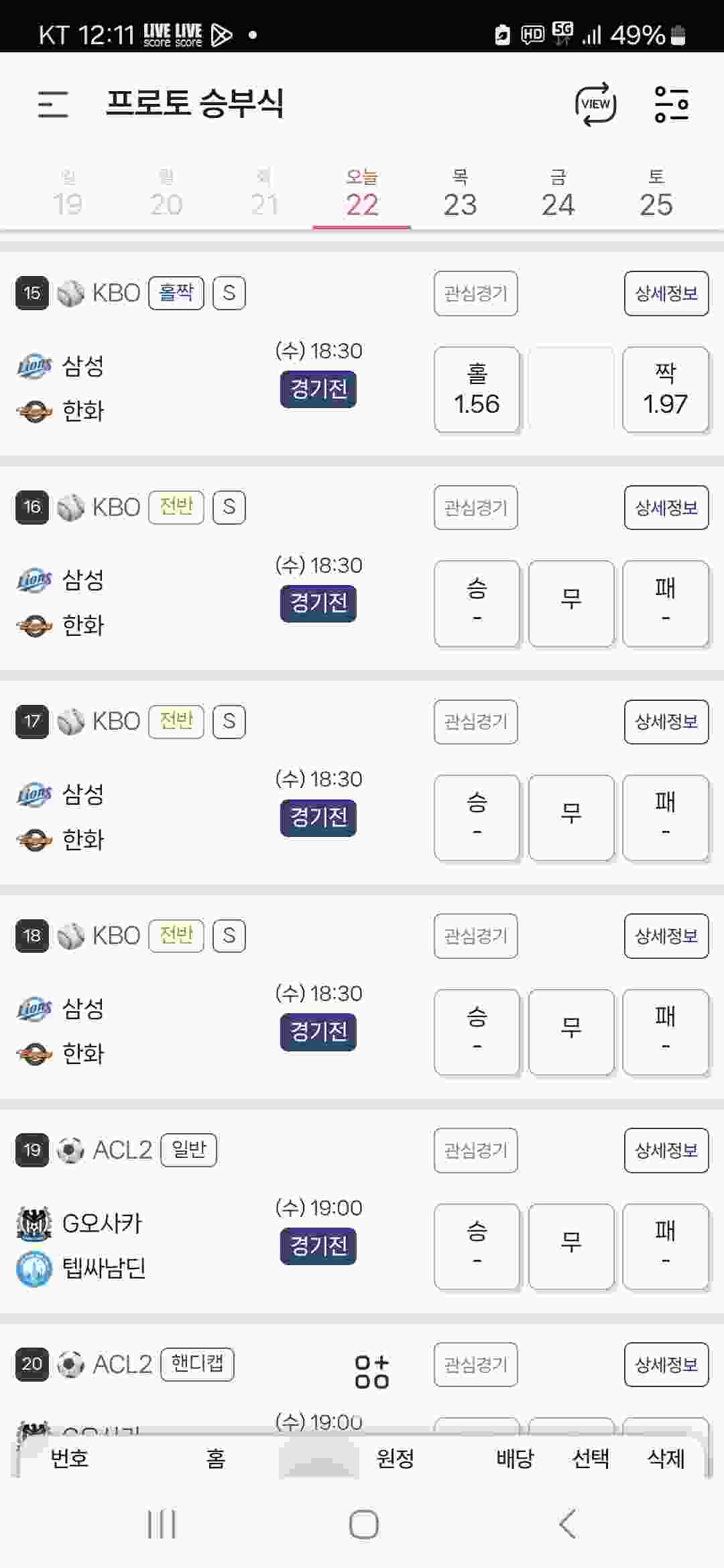Pick 홀 1.56 for game 15
This screenshot has width=724, height=1568.
click(477, 389)
